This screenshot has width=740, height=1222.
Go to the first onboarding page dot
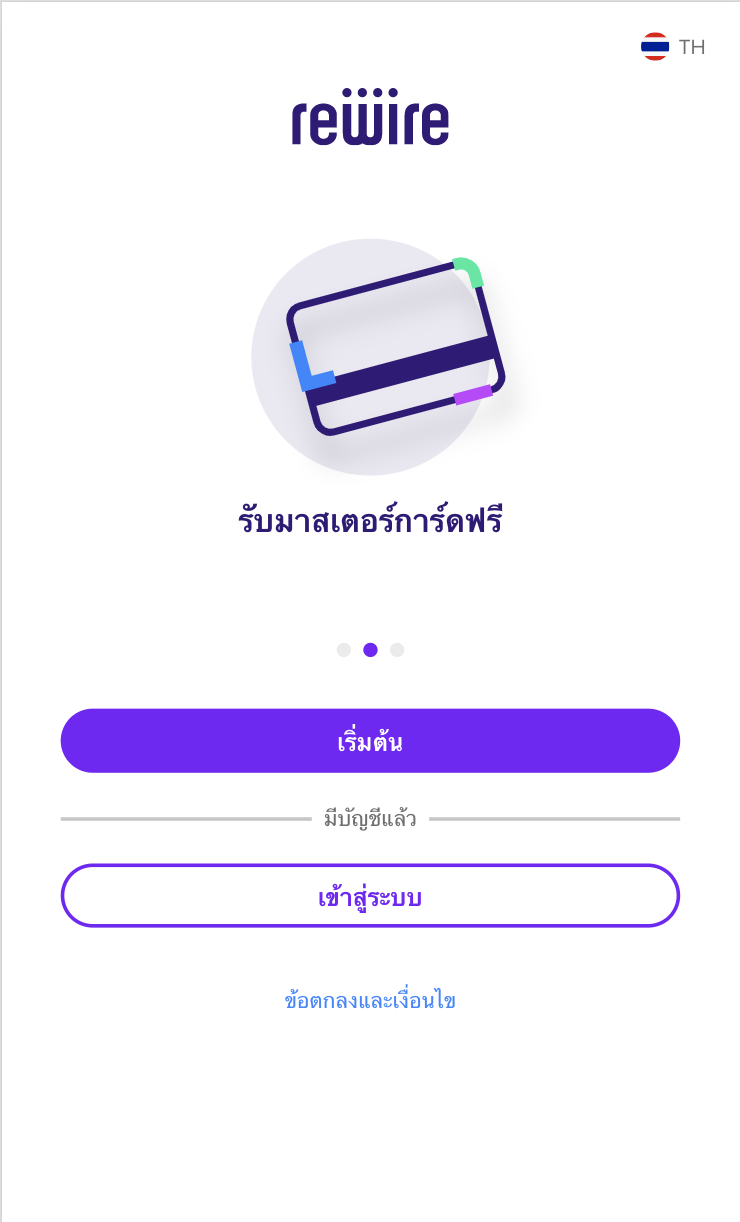[343, 650]
